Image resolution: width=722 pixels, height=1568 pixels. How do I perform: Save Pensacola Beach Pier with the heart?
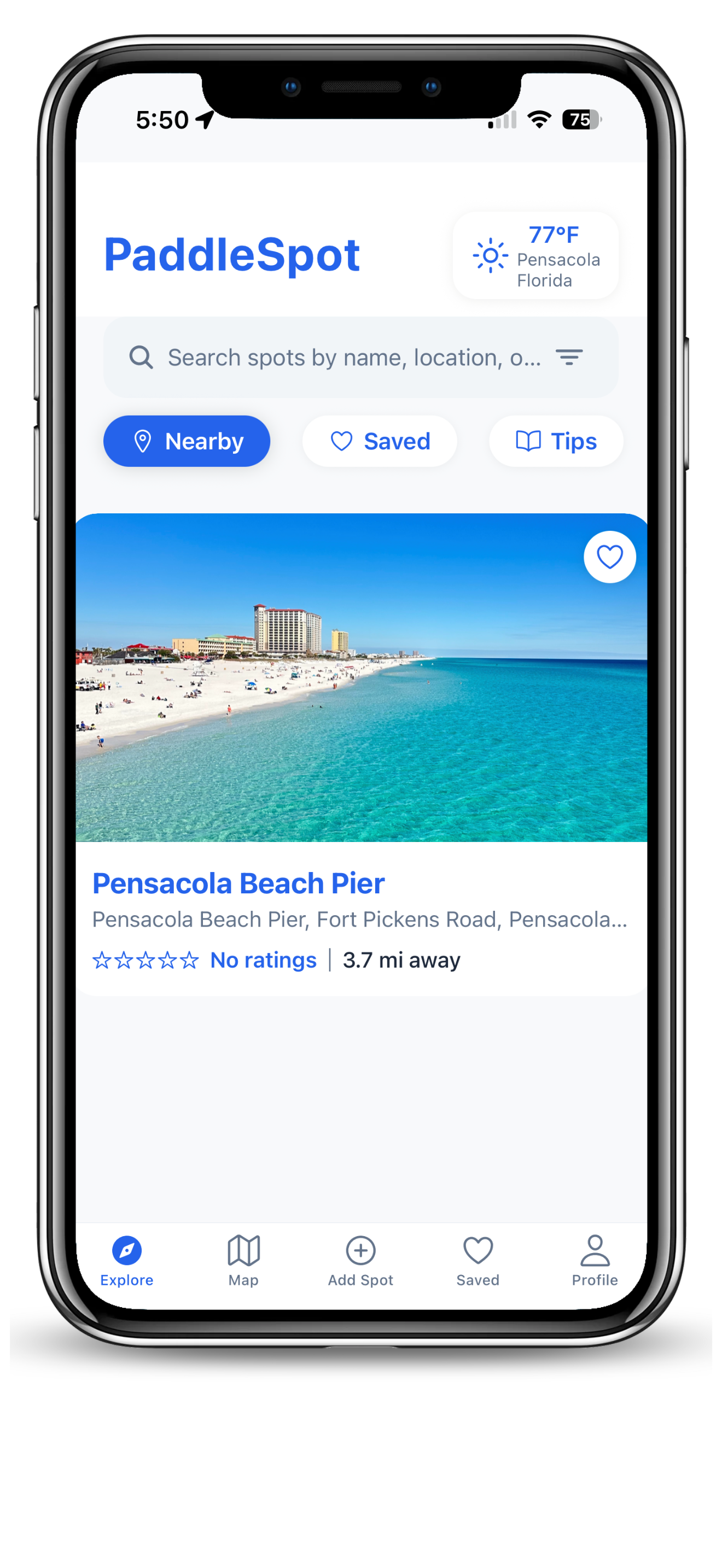tap(609, 557)
